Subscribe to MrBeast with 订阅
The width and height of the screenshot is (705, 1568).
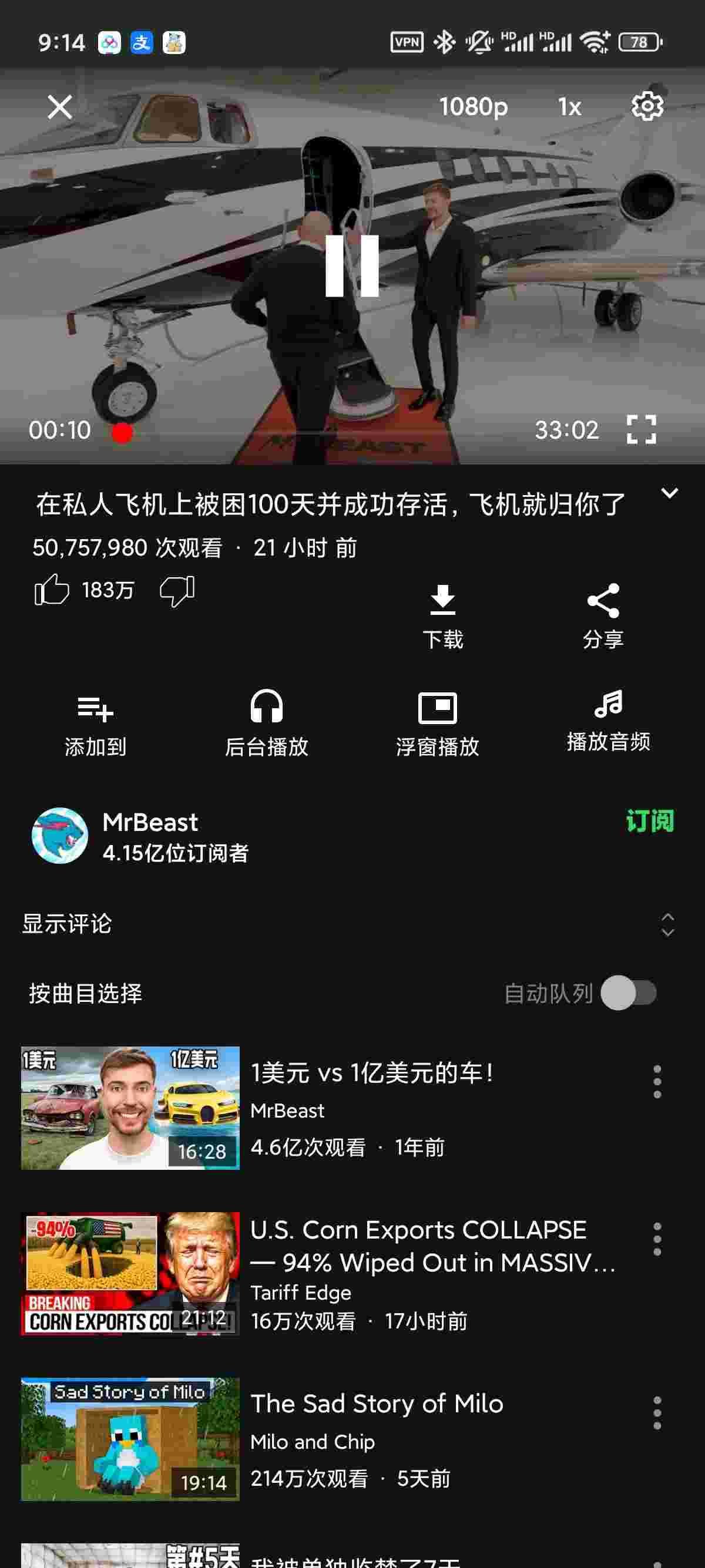(x=650, y=822)
